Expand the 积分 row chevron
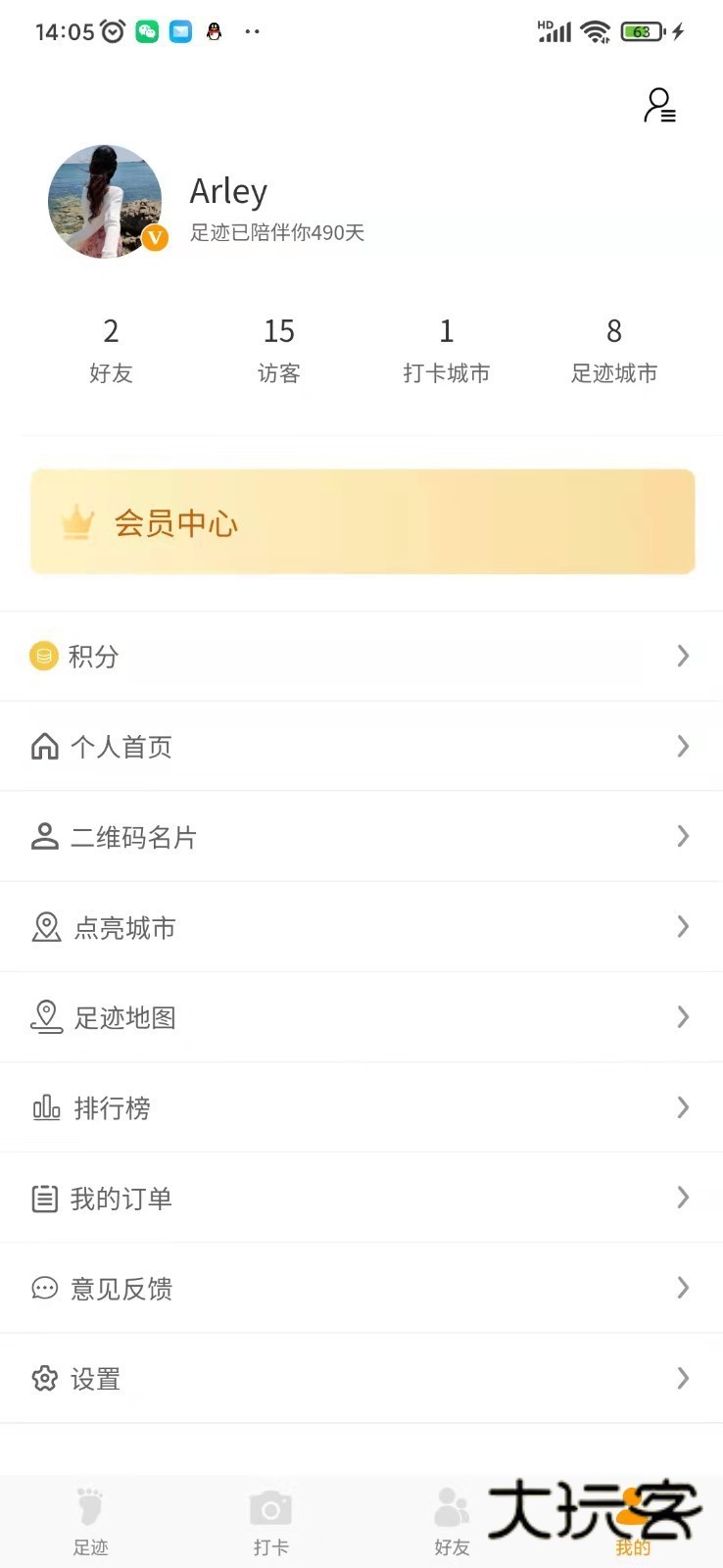 pyautogui.click(x=683, y=656)
